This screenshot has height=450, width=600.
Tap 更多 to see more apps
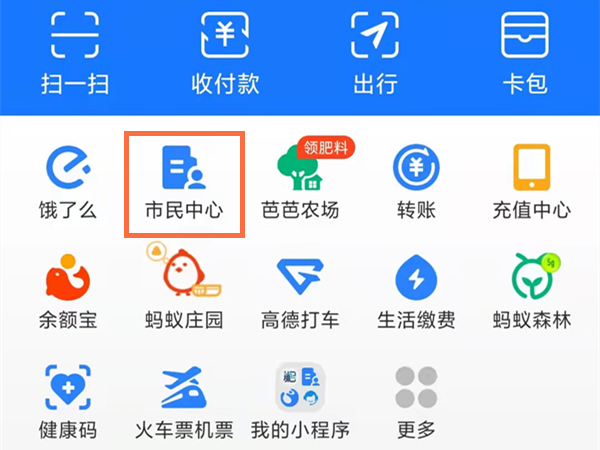click(416, 400)
